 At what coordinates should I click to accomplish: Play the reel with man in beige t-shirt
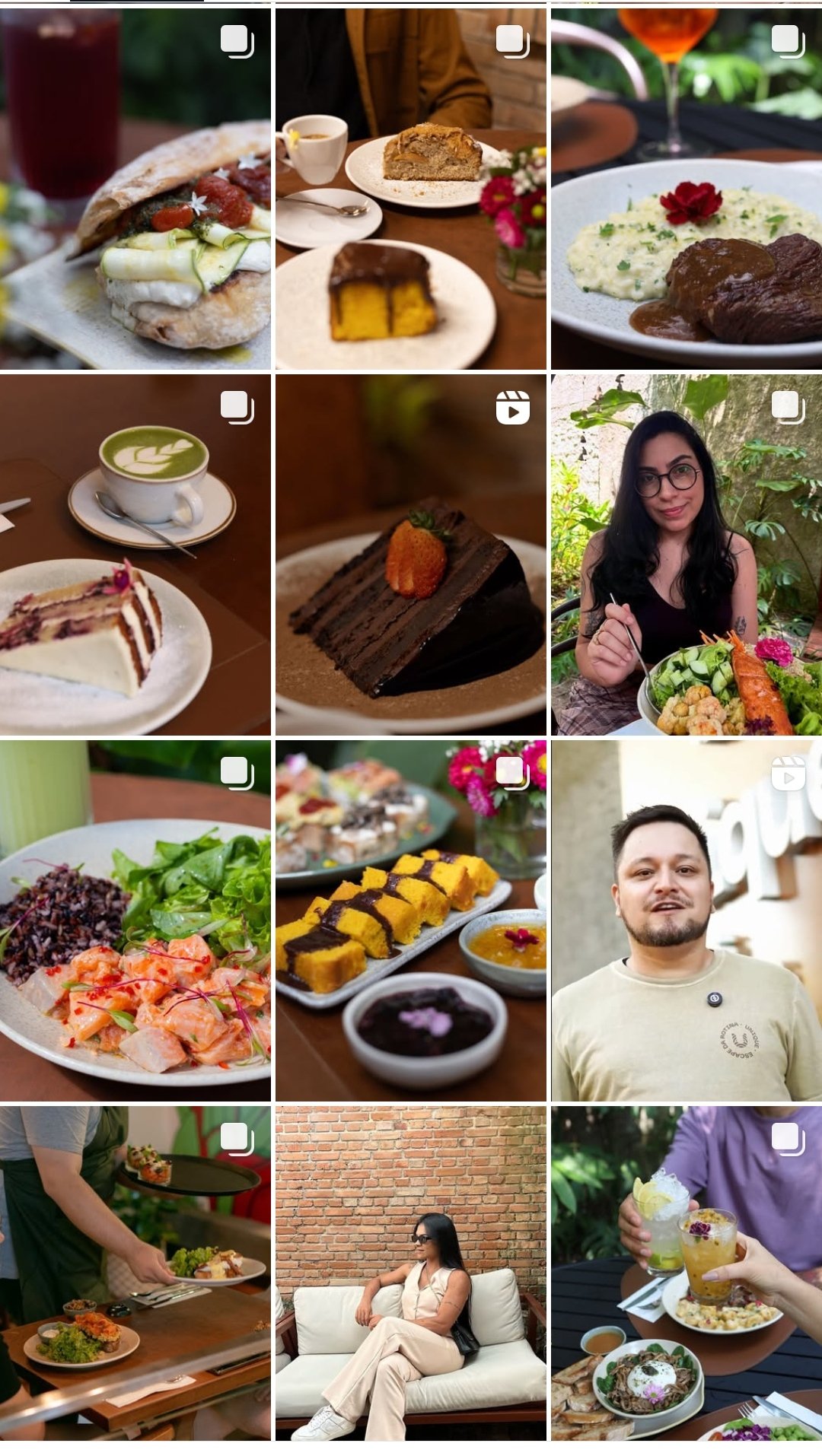(x=686, y=920)
